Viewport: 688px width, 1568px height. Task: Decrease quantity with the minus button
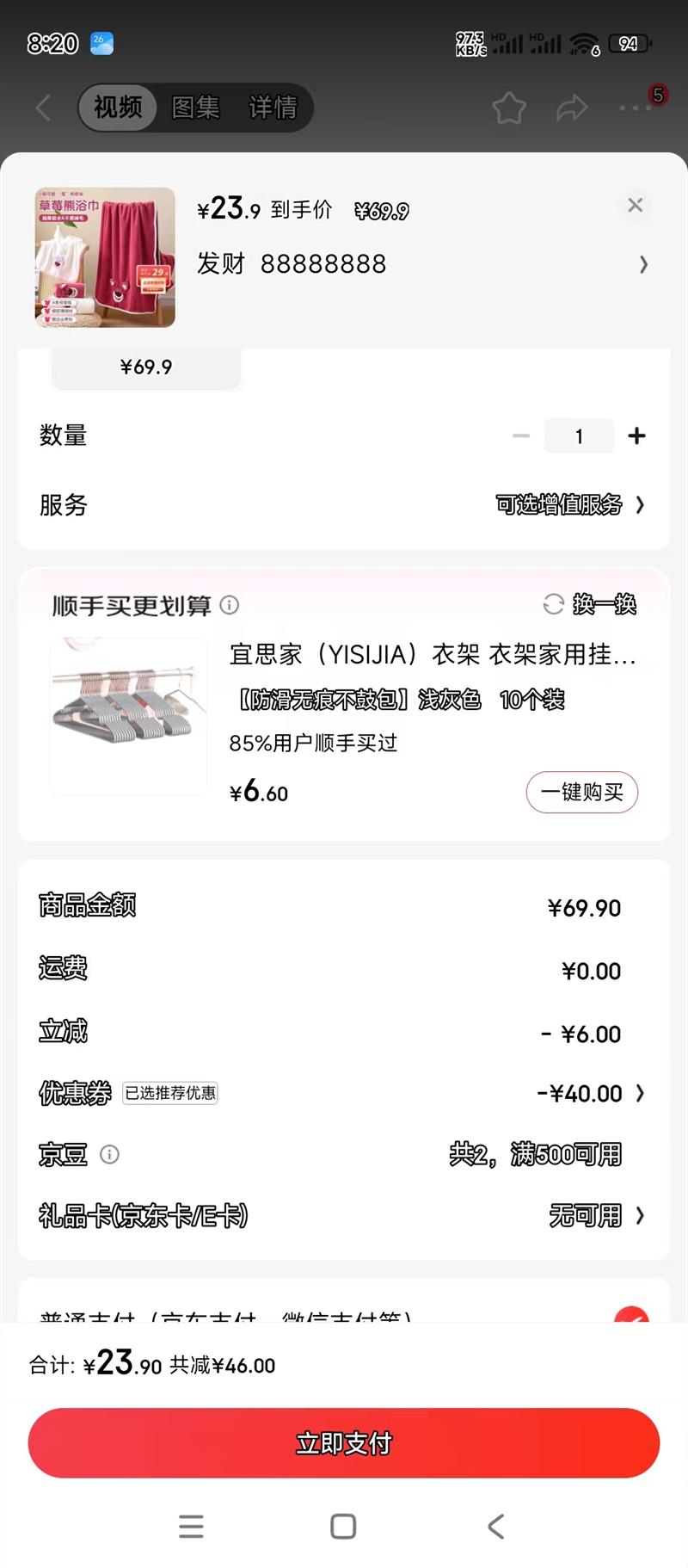point(521,436)
